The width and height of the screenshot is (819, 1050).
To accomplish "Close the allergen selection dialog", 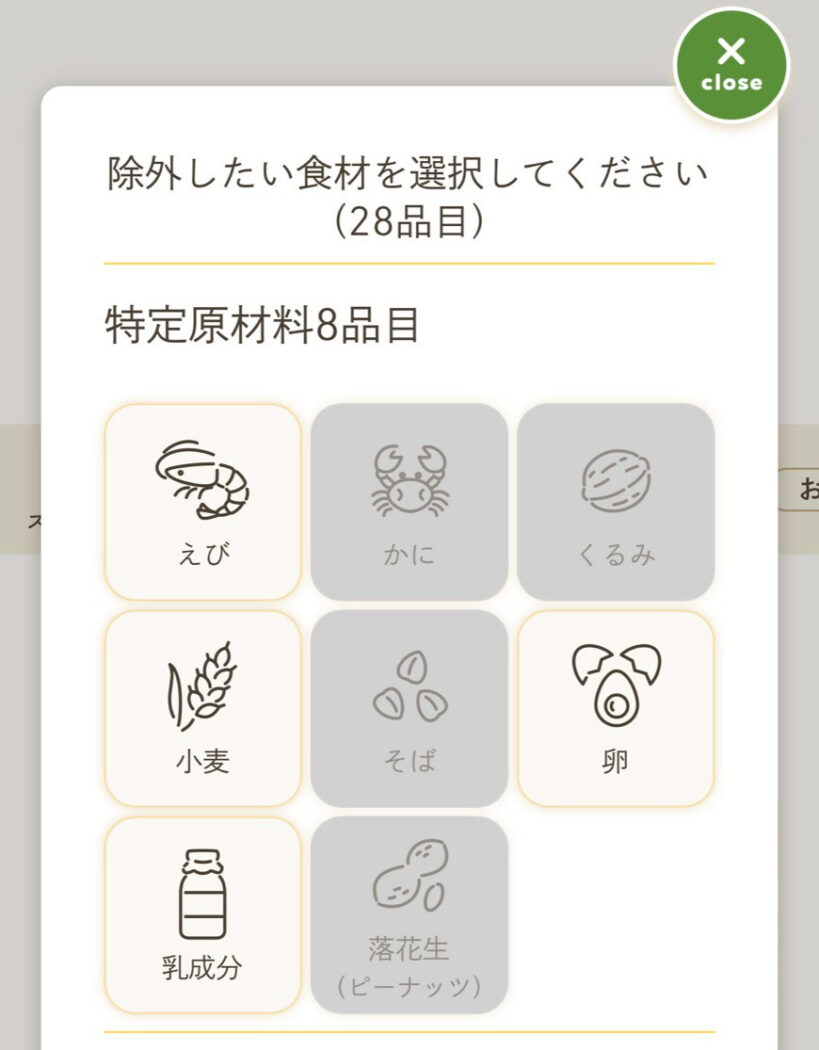I will 731,64.
